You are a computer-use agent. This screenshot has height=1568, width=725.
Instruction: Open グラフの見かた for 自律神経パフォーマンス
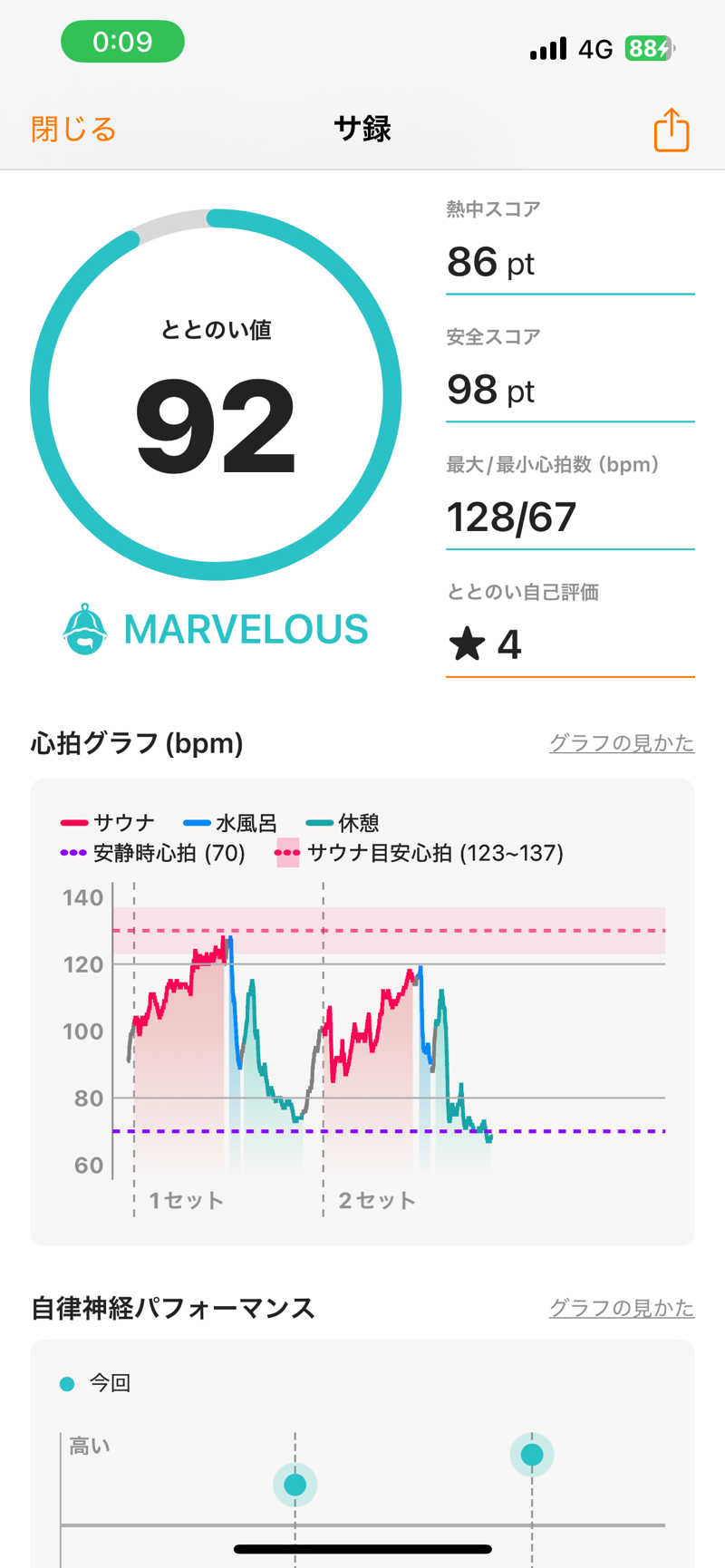coord(621,1308)
